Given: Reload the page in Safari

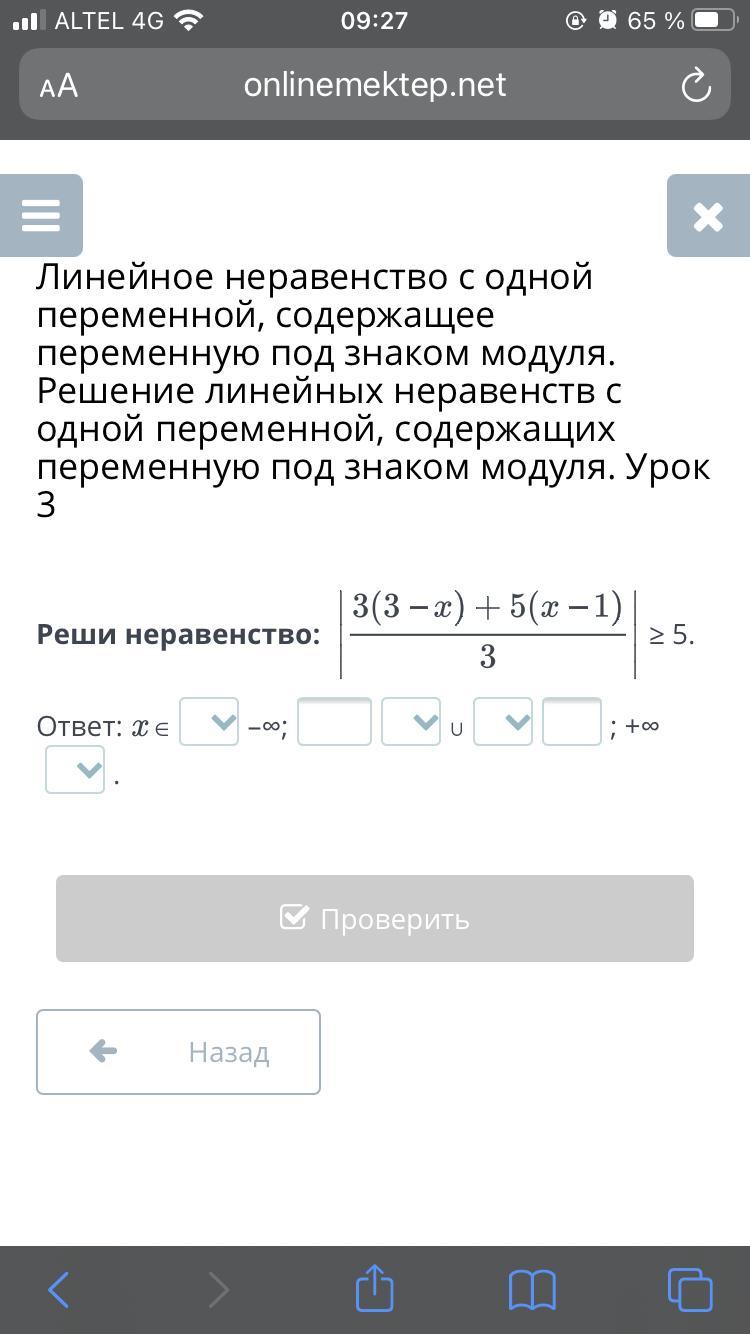Looking at the screenshot, I should click(x=696, y=86).
